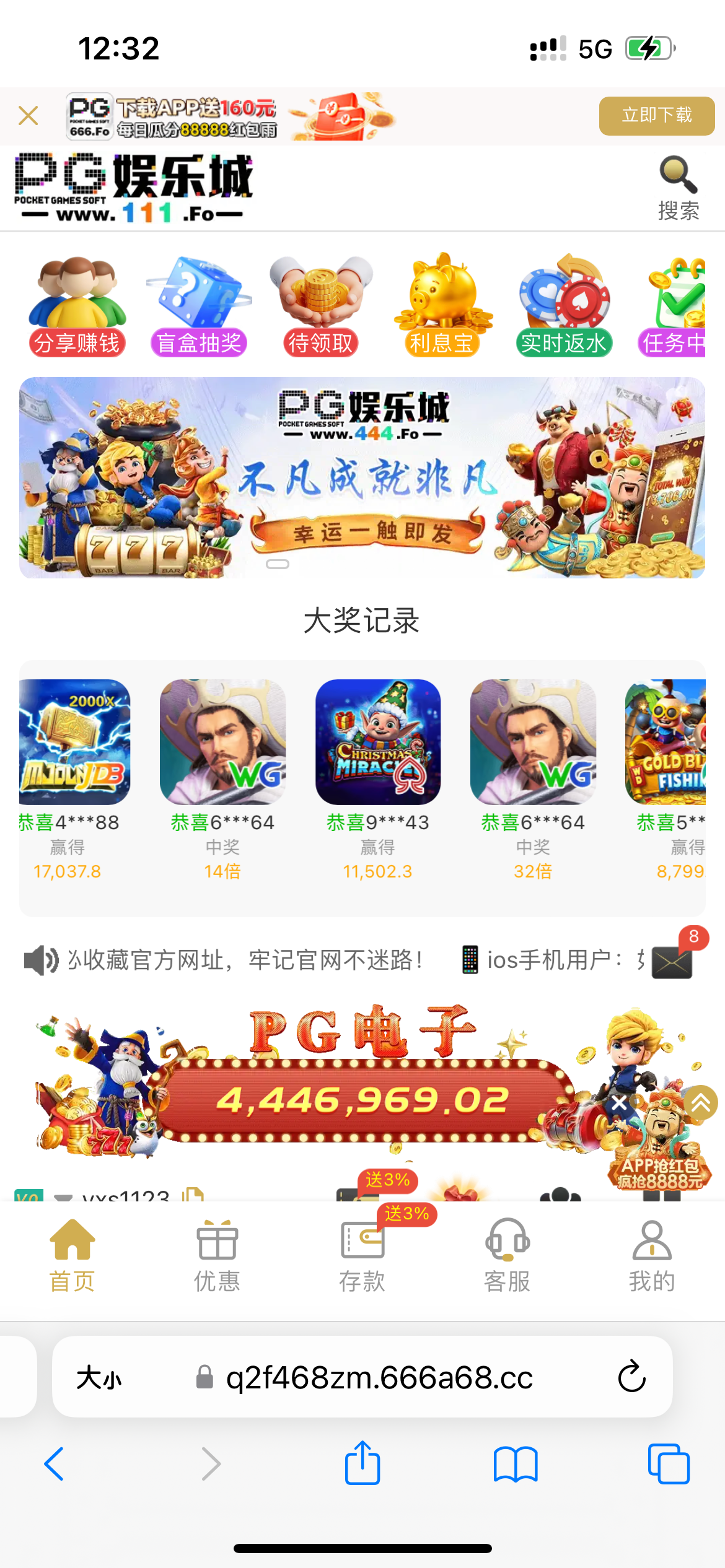Image resolution: width=725 pixels, height=1568 pixels.
Task: Tap the PG娱乐城 logo
Action: (x=133, y=186)
